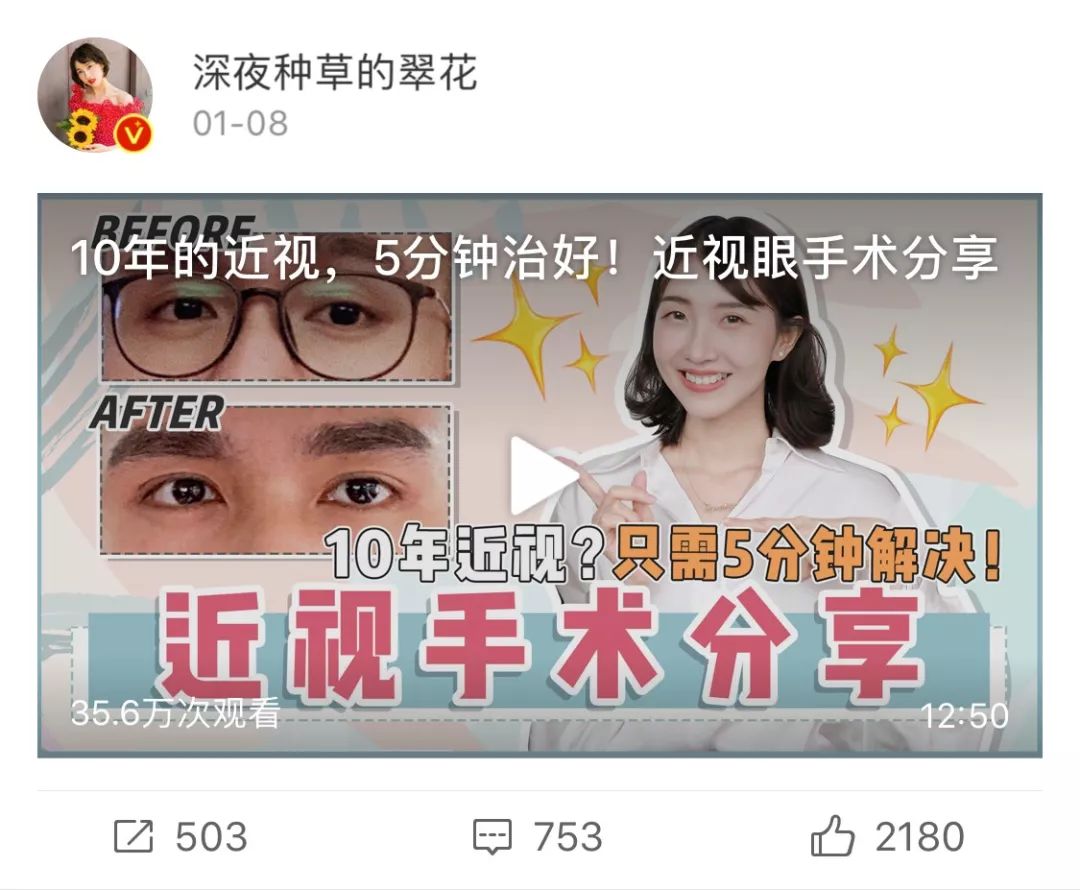The height and width of the screenshot is (890, 1080).
Task: Open the username 深夜种草的翠花
Action: (x=335, y=72)
